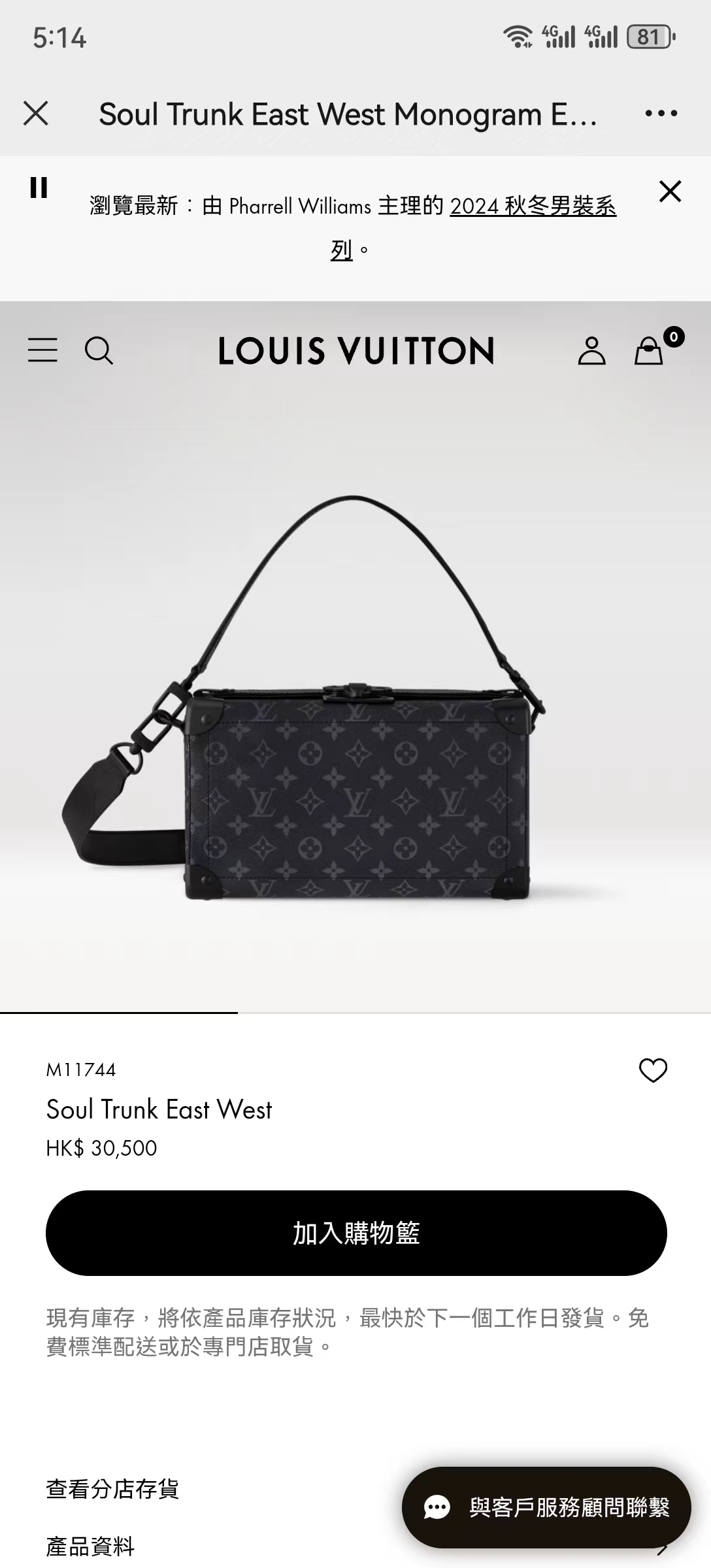Select product title Soul Trunk East West
The height and width of the screenshot is (1568, 711).
[159, 1110]
